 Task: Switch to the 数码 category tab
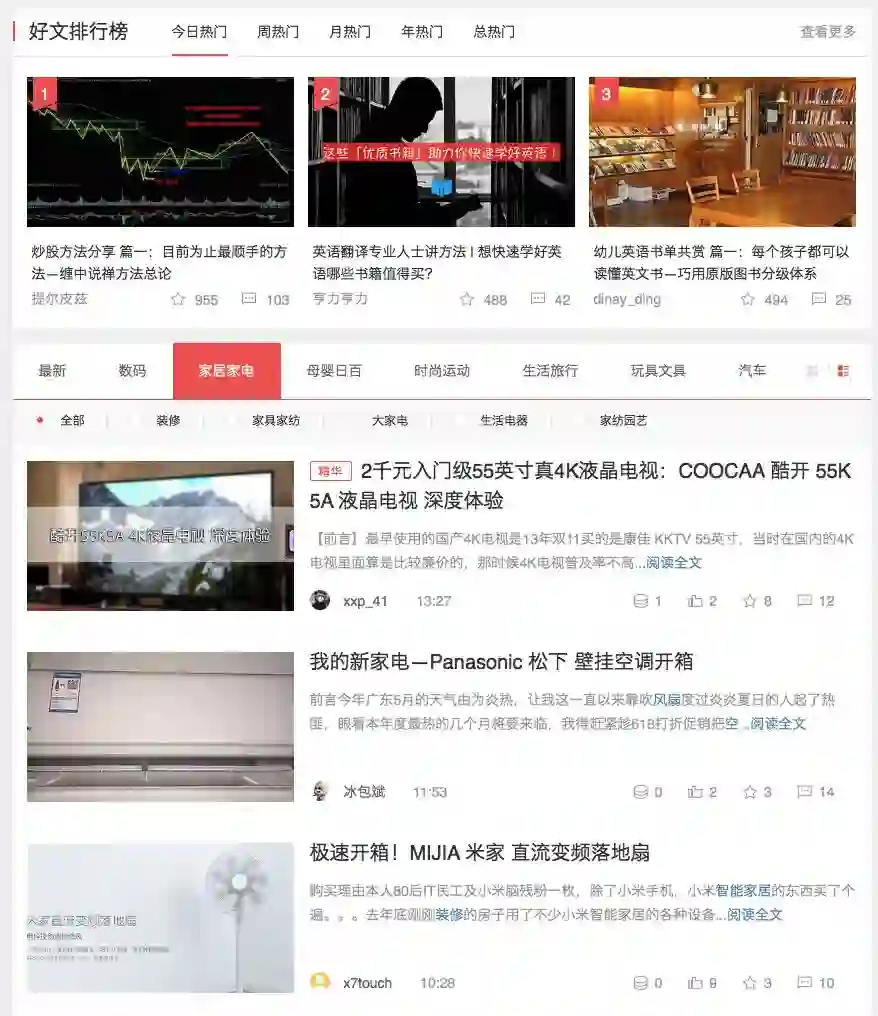pyautogui.click(x=132, y=370)
